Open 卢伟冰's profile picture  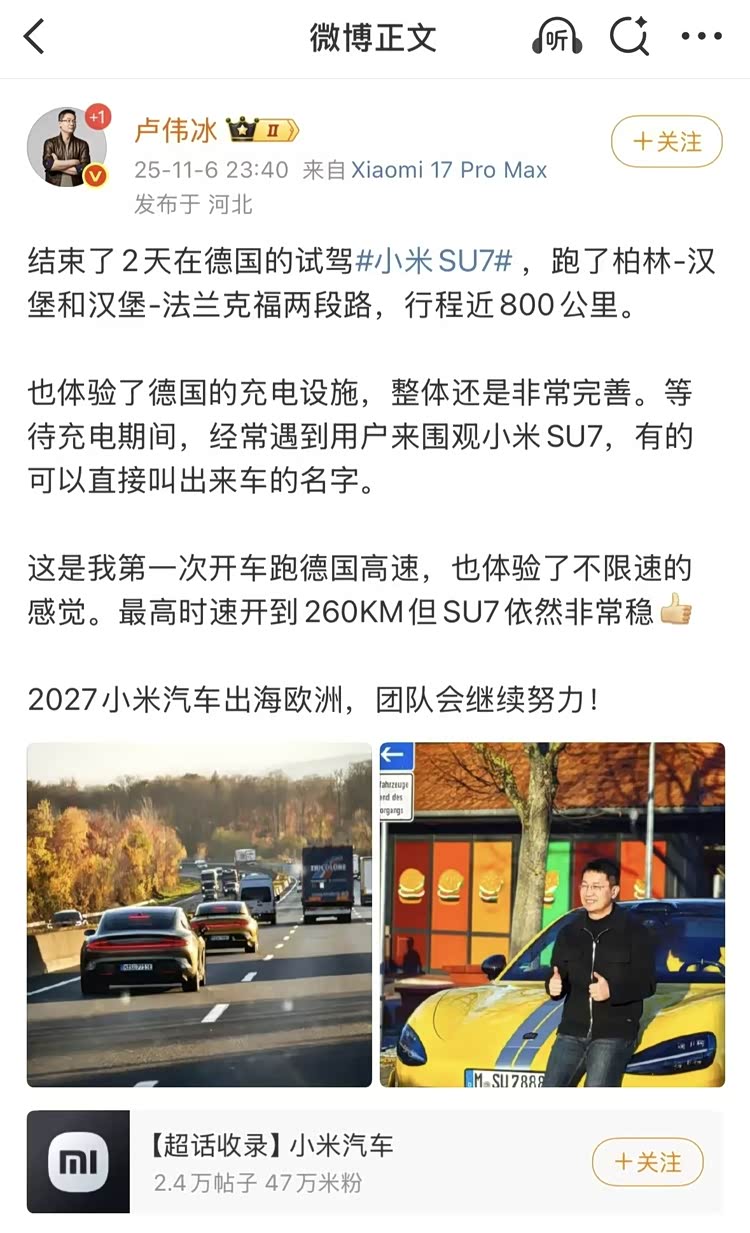coord(67,147)
